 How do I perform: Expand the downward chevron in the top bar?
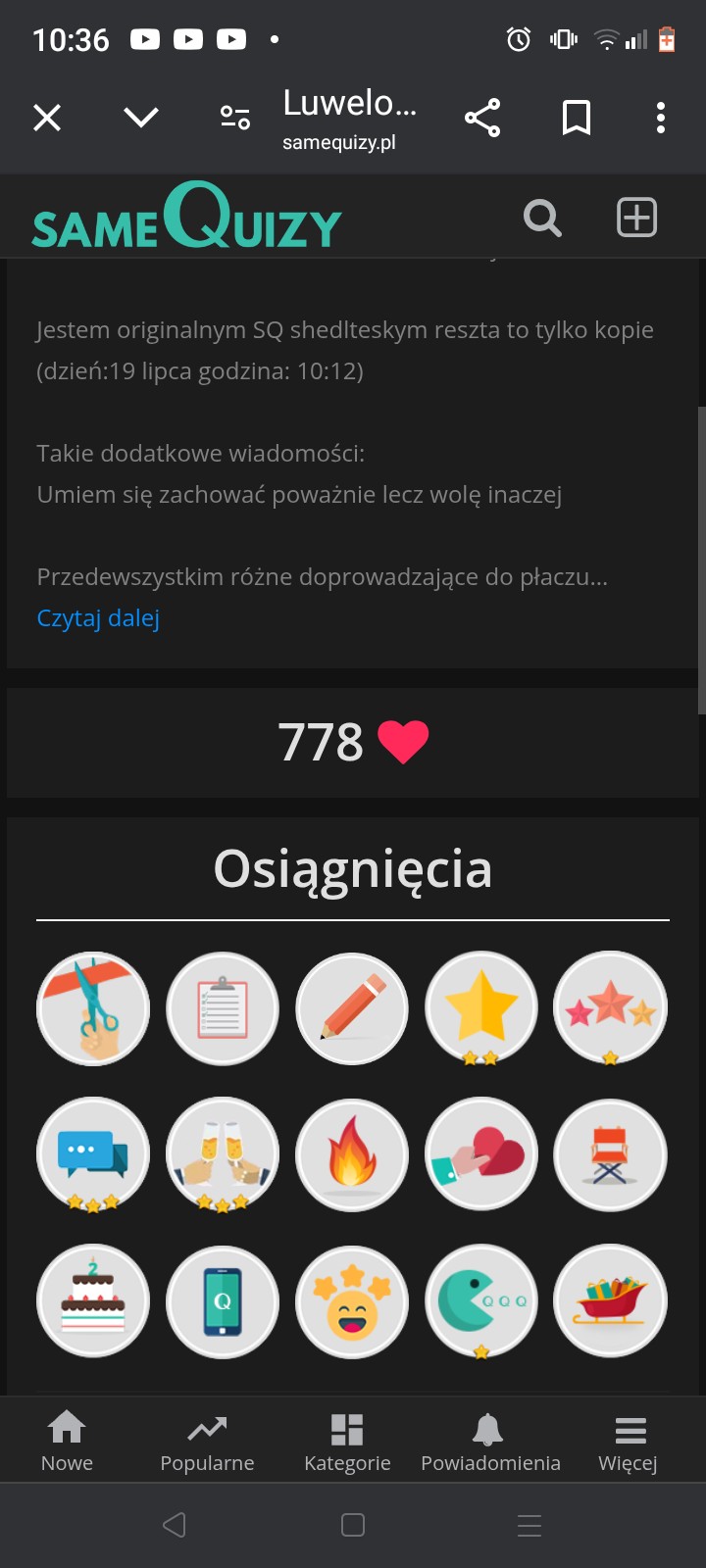tap(141, 119)
